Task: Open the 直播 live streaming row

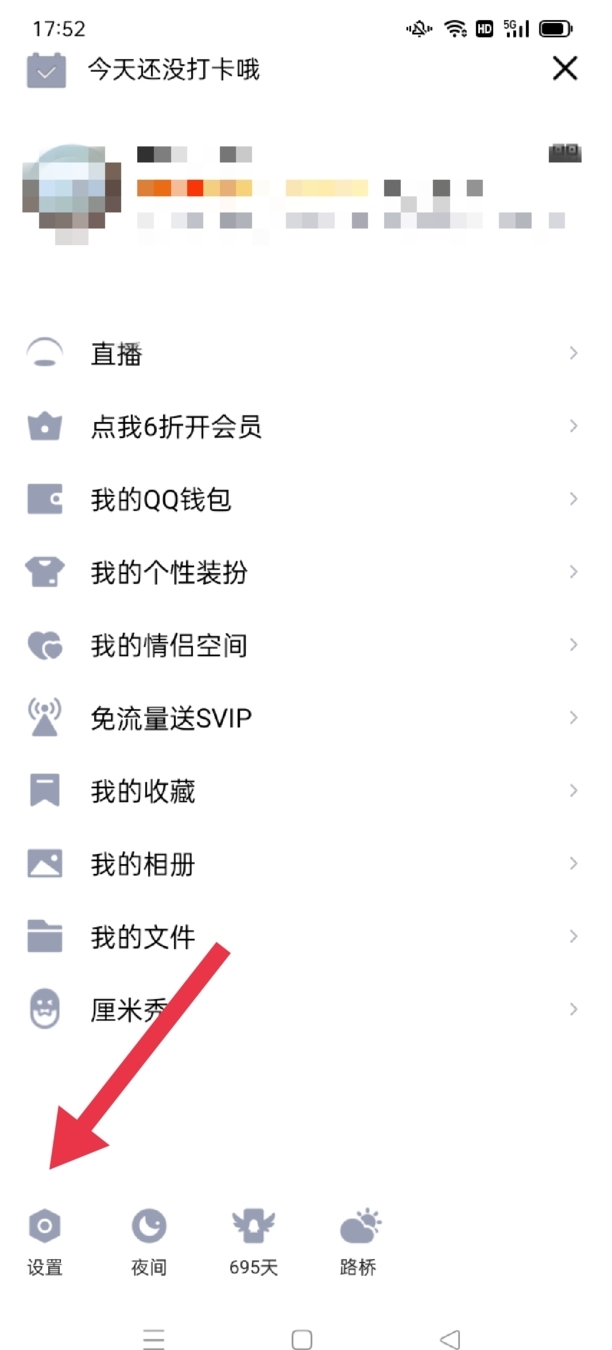Action: (x=300, y=354)
